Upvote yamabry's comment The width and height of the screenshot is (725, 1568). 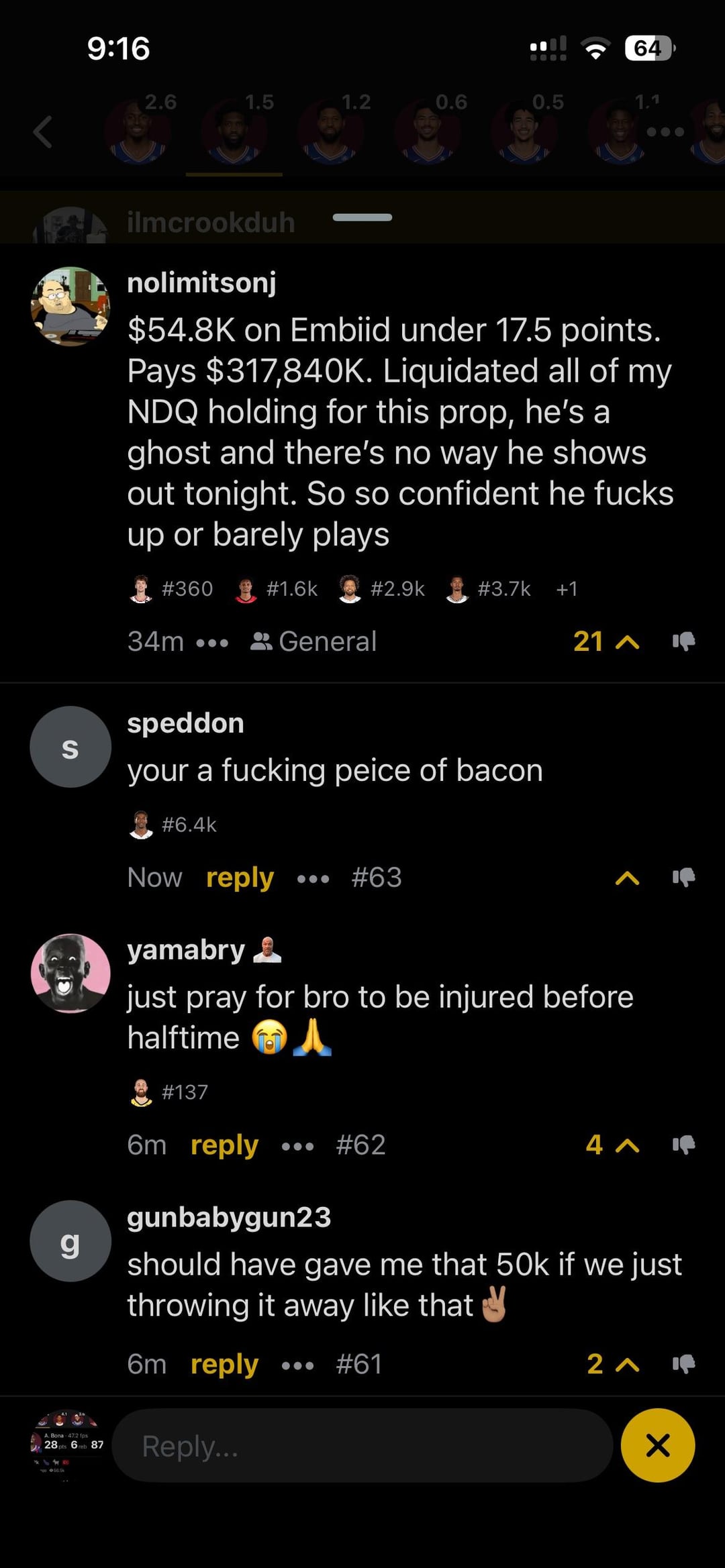point(626,1145)
